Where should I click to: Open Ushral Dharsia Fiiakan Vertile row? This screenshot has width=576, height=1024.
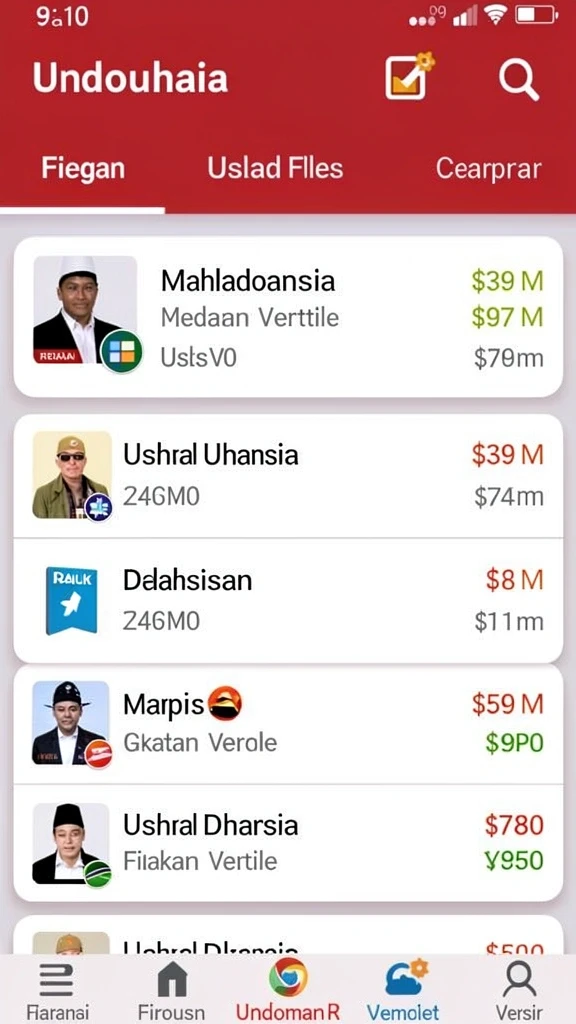pyautogui.click(x=288, y=843)
